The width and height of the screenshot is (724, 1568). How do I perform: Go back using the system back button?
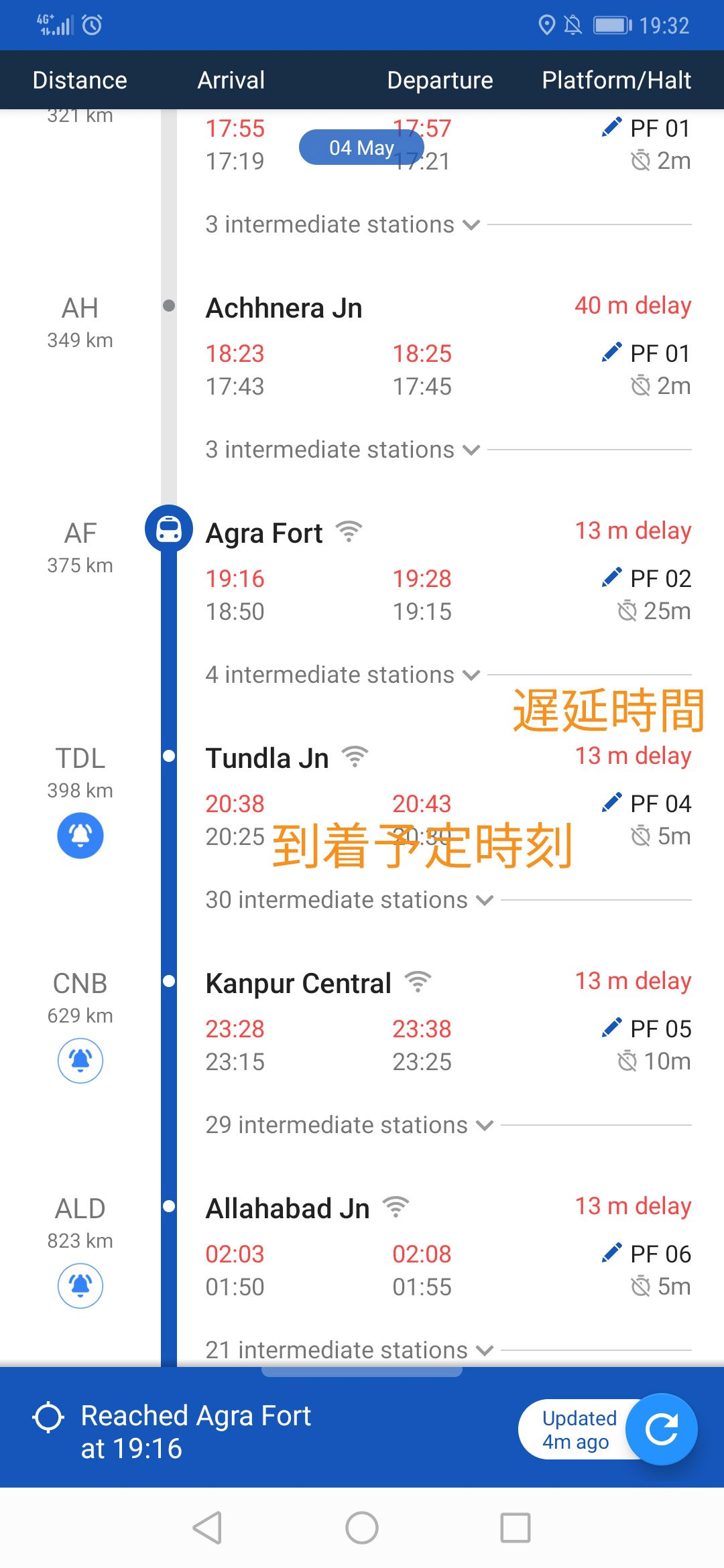coord(208,1528)
